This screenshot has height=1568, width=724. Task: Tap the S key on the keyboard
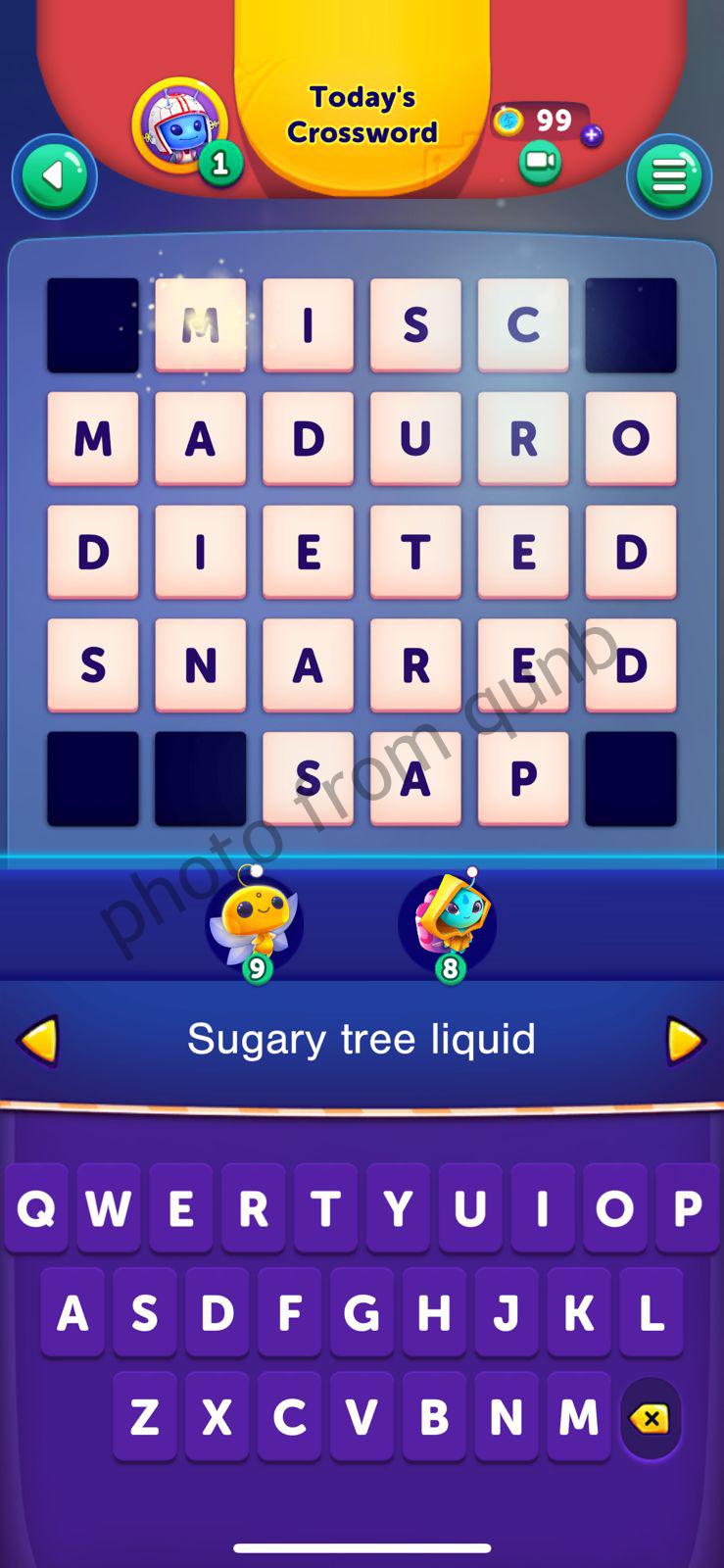point(144,1312)
